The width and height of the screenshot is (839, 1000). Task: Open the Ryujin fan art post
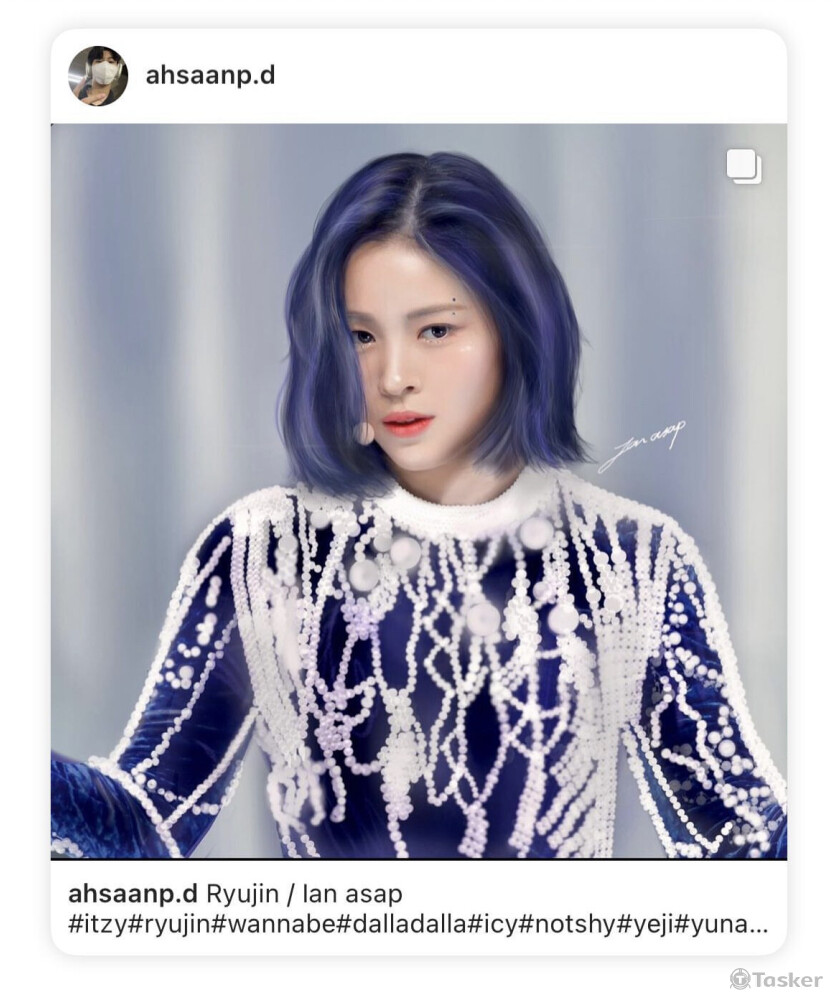tap(418, 490)
